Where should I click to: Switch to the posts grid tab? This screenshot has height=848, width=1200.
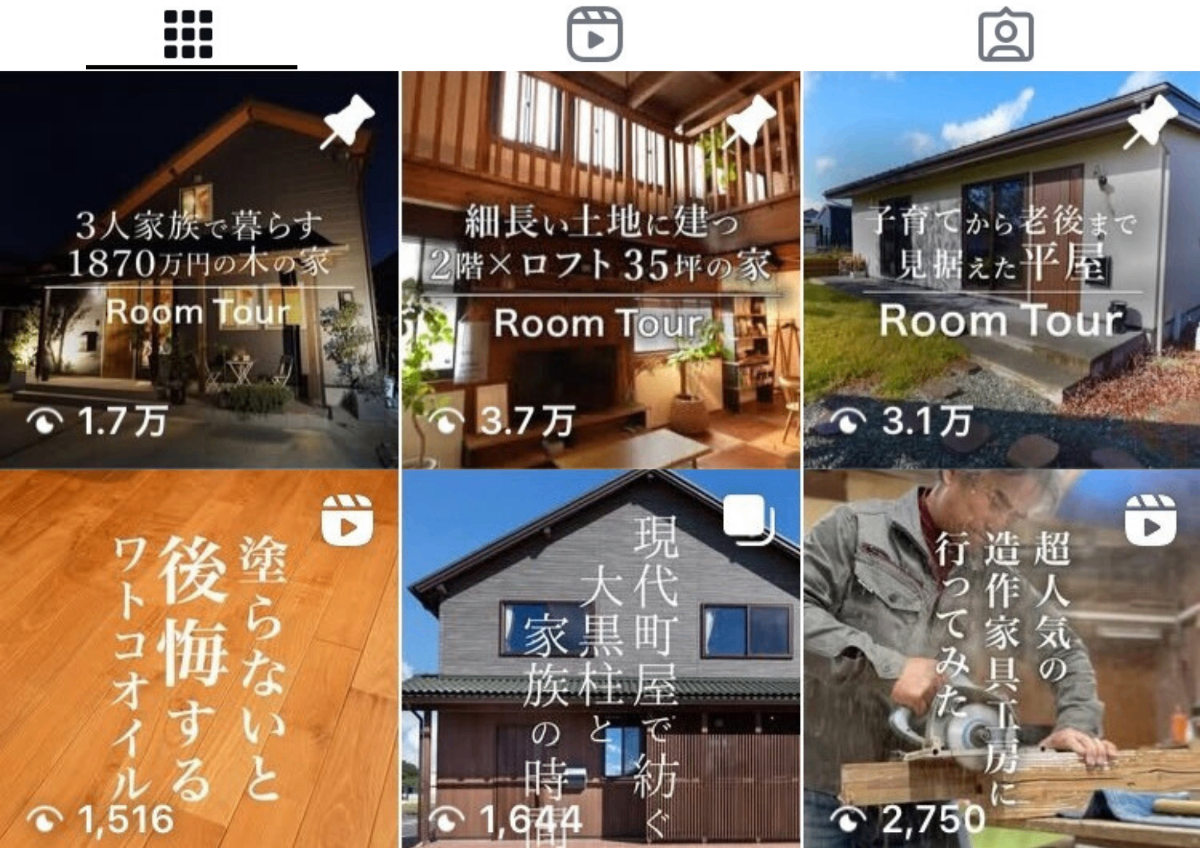click(189, 35)
